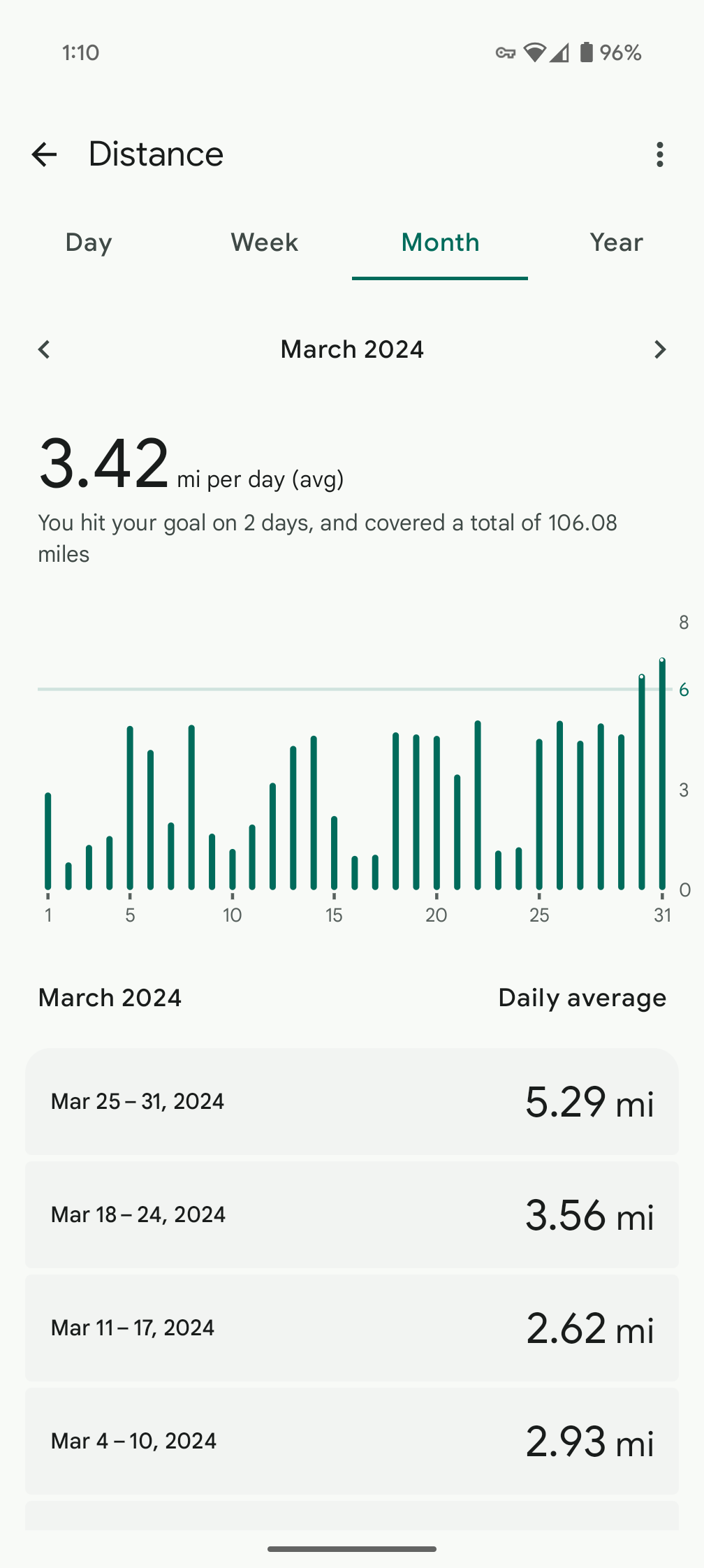704x1568 pixels.
Task: Open the Mar 25 – 31, 2024 week
Action: coord(352,1101)
